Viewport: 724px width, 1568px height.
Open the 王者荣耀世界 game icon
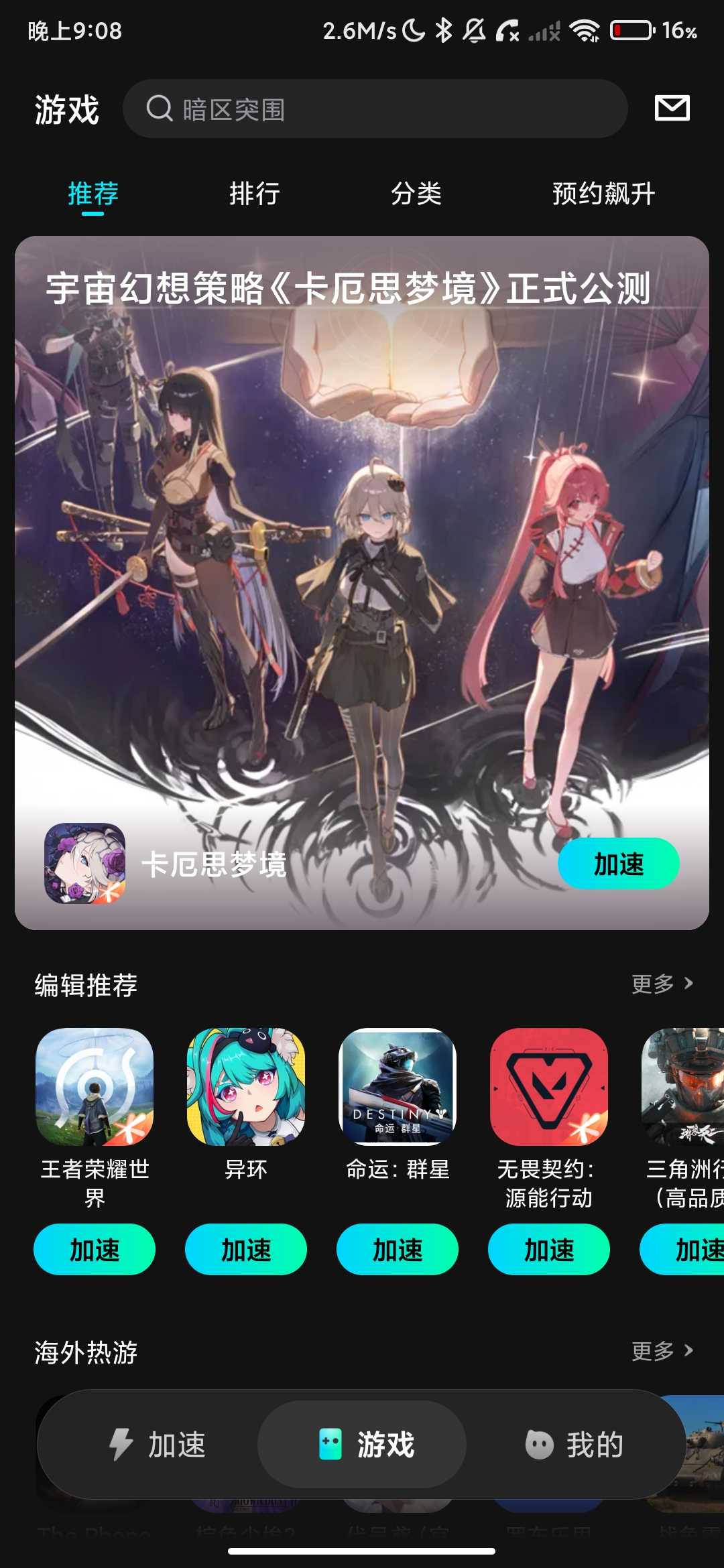click(95, 1087)
